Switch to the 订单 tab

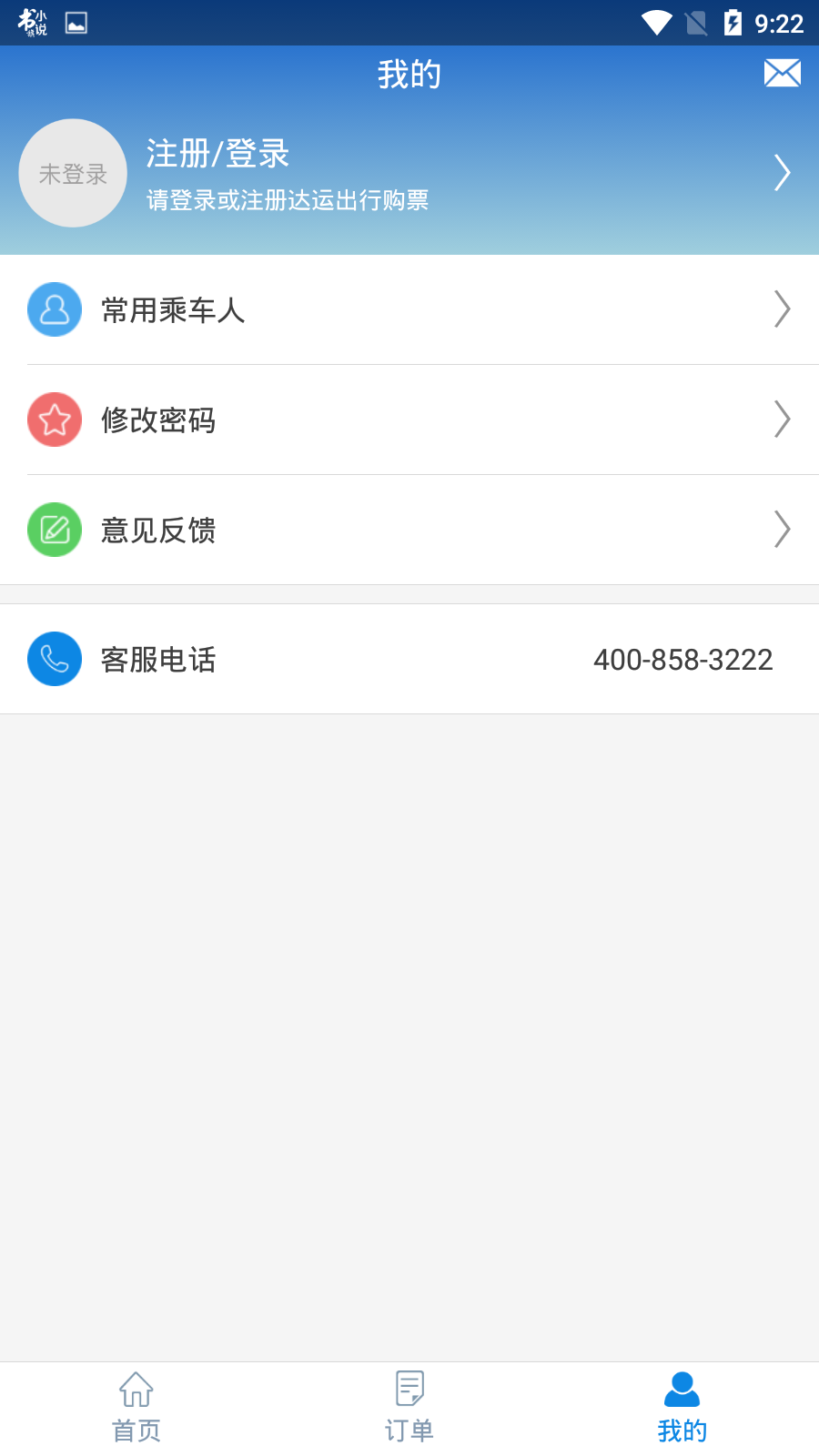click(409, 1408)
